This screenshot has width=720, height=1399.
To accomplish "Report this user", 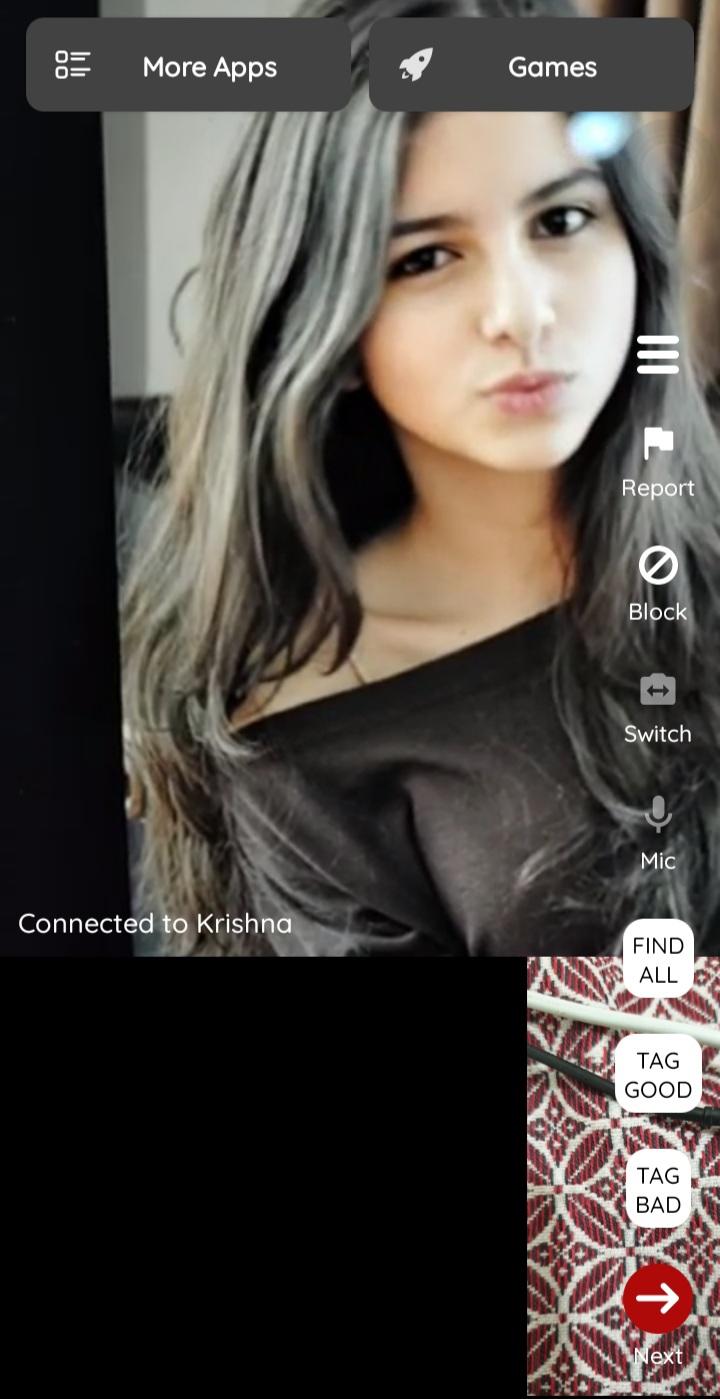I will click(657, 461).
